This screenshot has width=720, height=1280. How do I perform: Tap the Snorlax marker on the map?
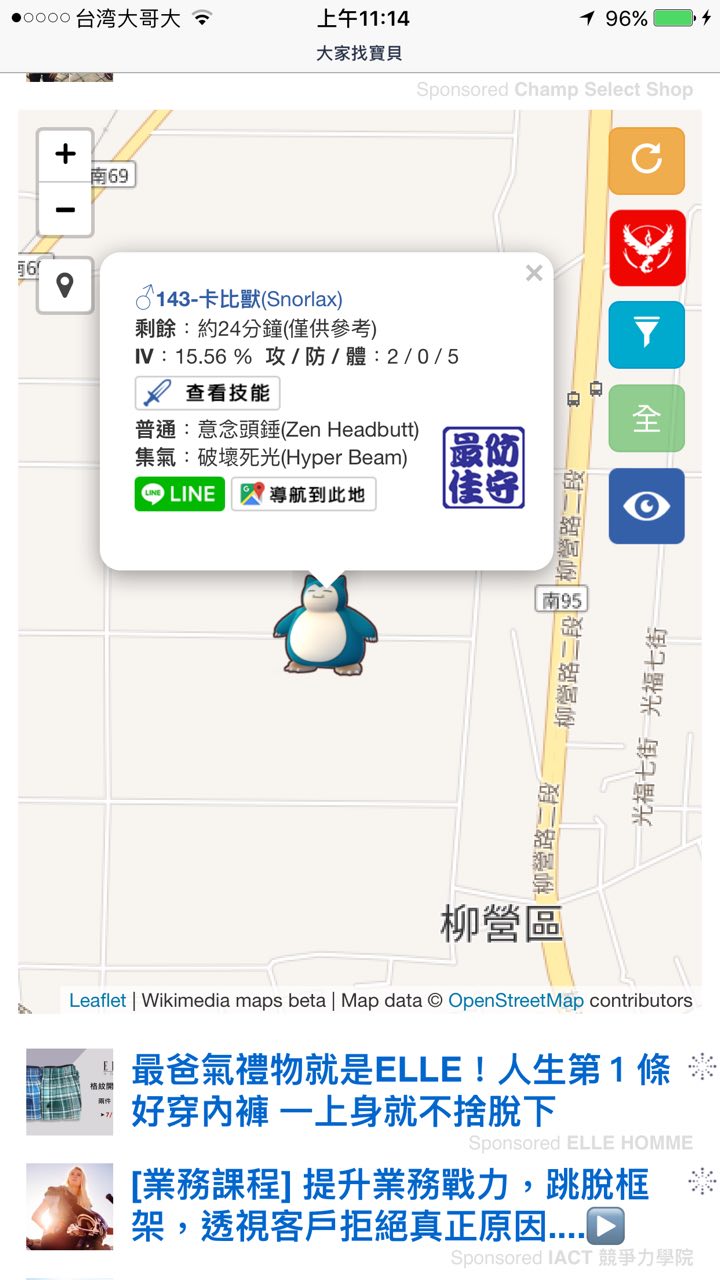(x=325, y=628)
